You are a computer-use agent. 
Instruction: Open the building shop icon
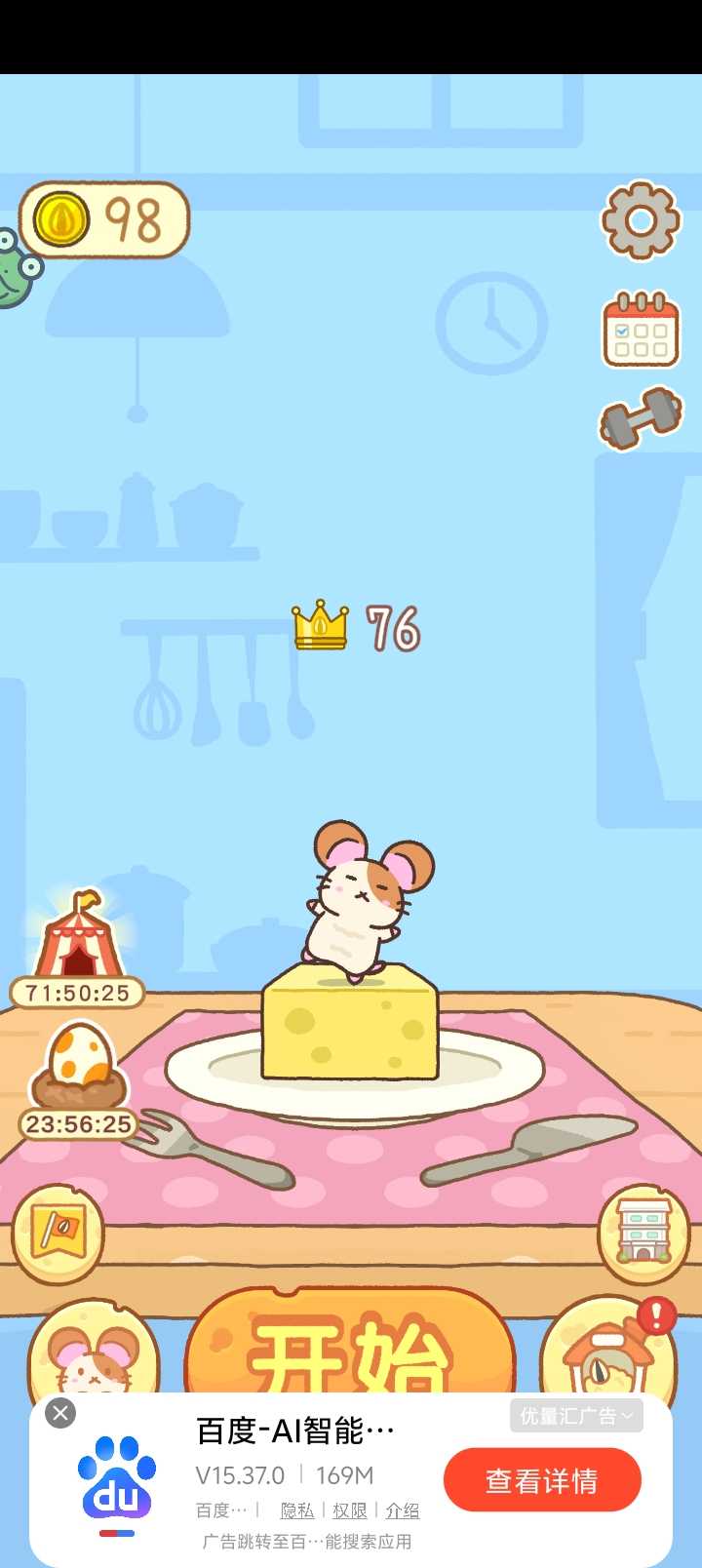click(x=643, y=1234)
